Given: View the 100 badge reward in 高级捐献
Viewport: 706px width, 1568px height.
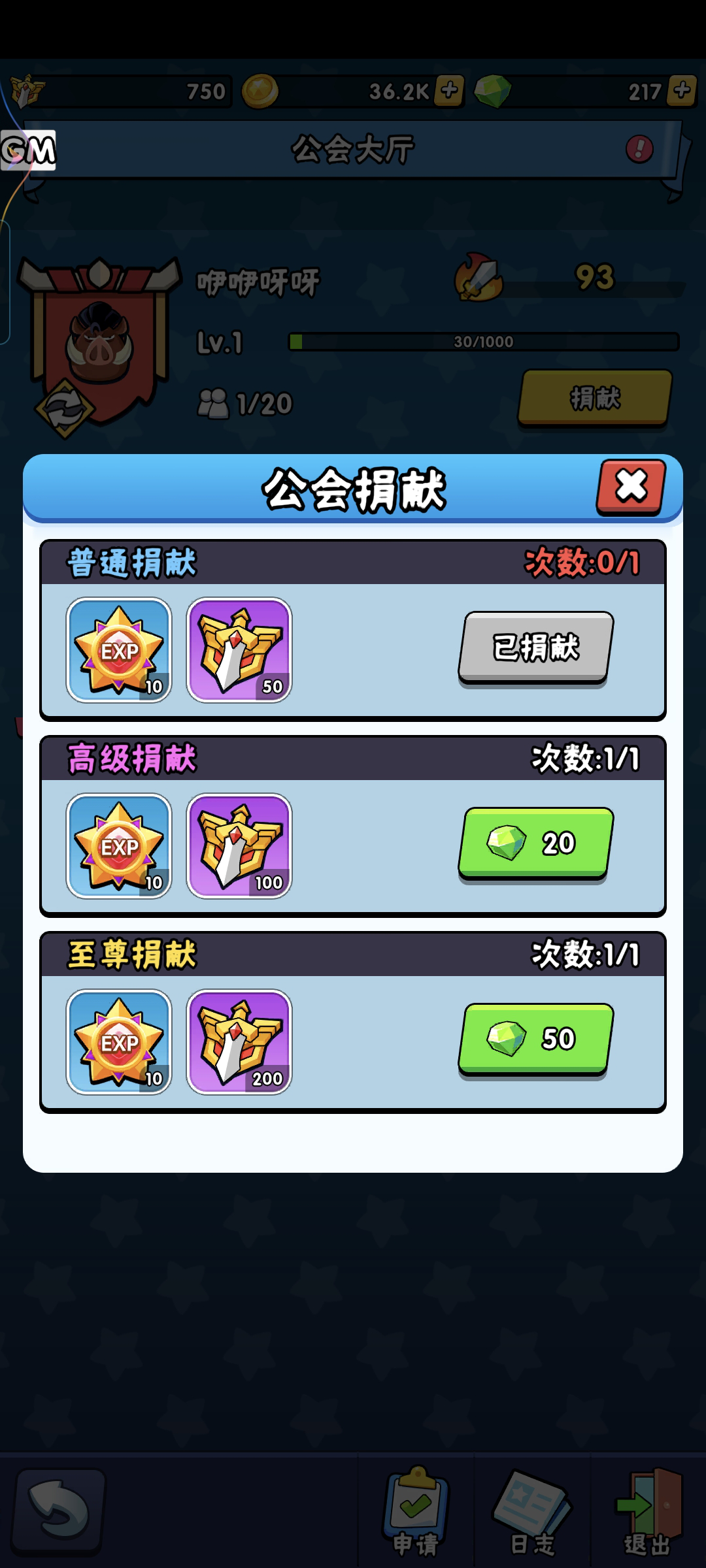Looking at the screenshot, I should pos(239,846).
